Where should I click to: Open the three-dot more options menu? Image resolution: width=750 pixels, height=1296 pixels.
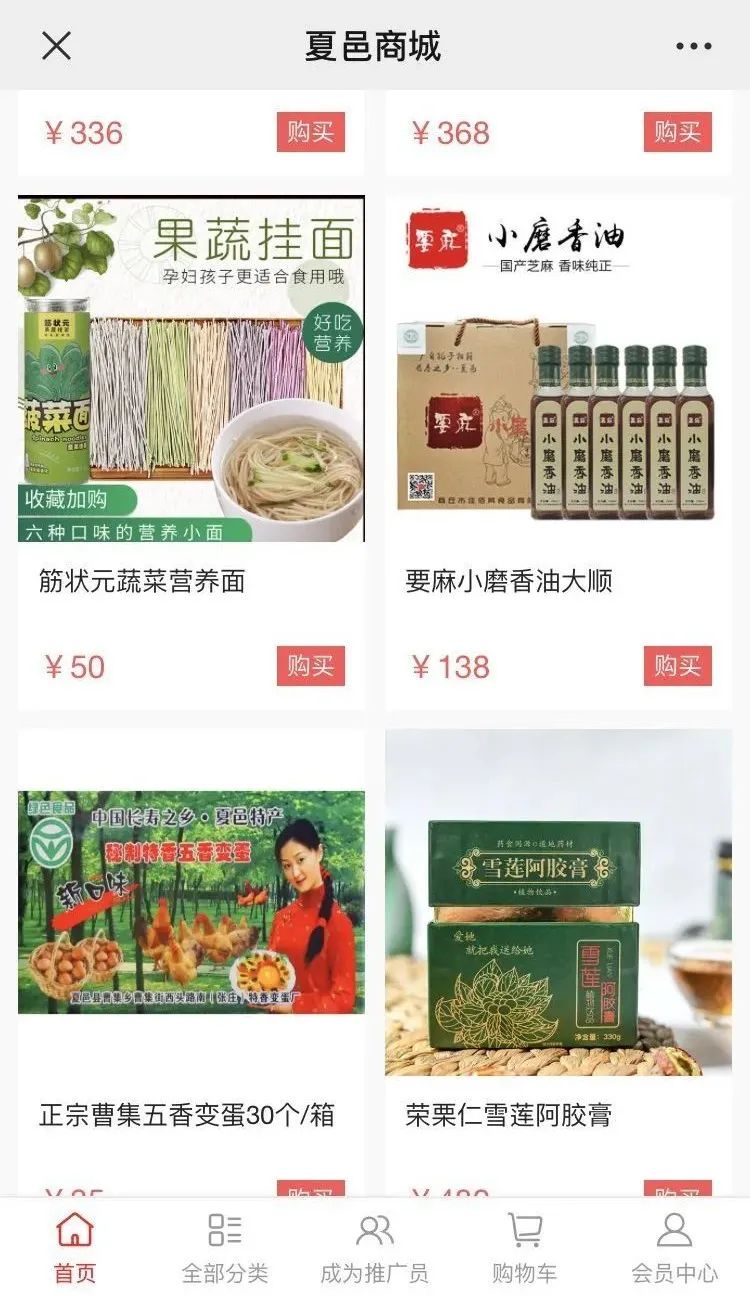tap(693, 46)
